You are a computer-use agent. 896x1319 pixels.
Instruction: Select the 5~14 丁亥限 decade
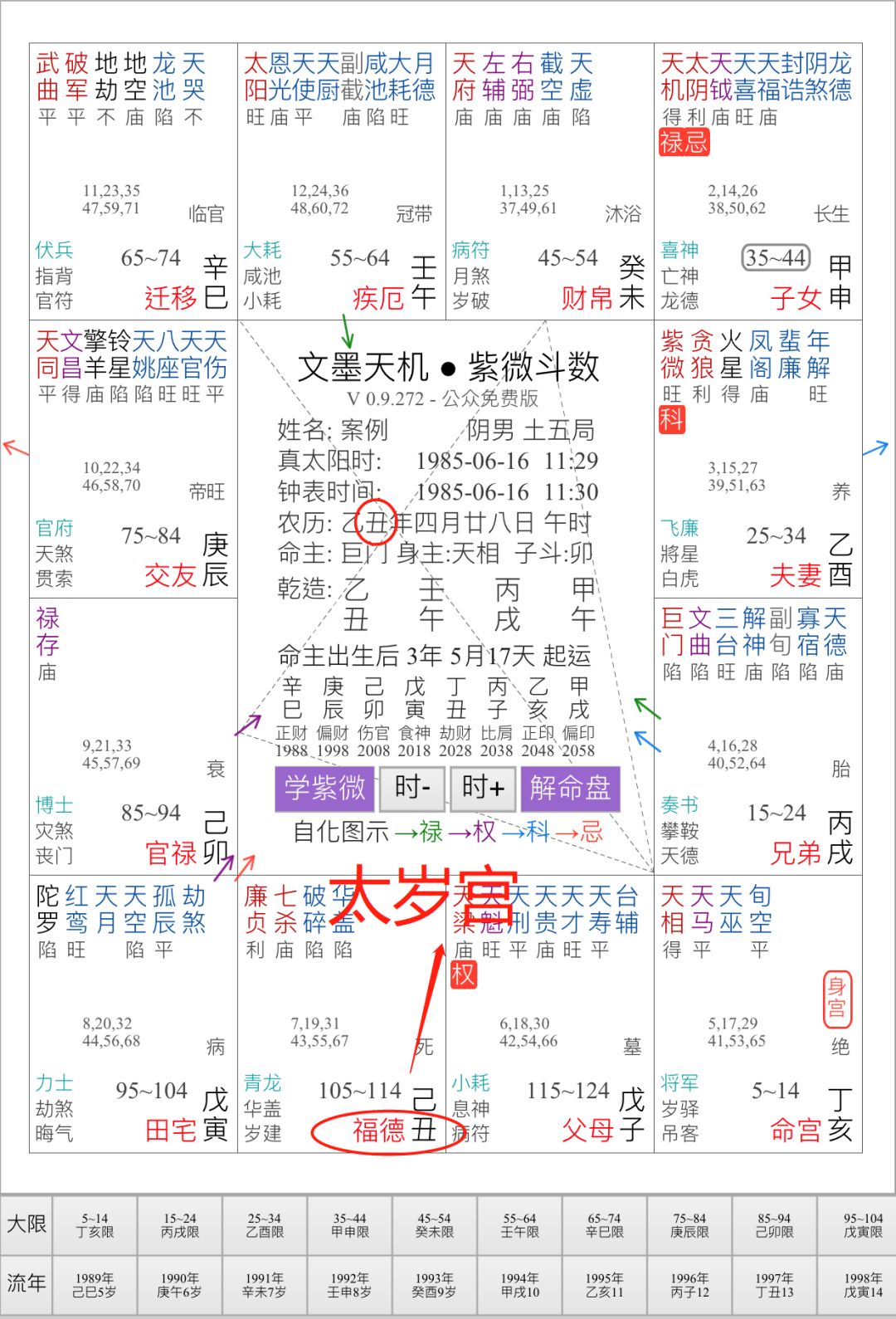pyautogui.click(x=95, y=1225)
